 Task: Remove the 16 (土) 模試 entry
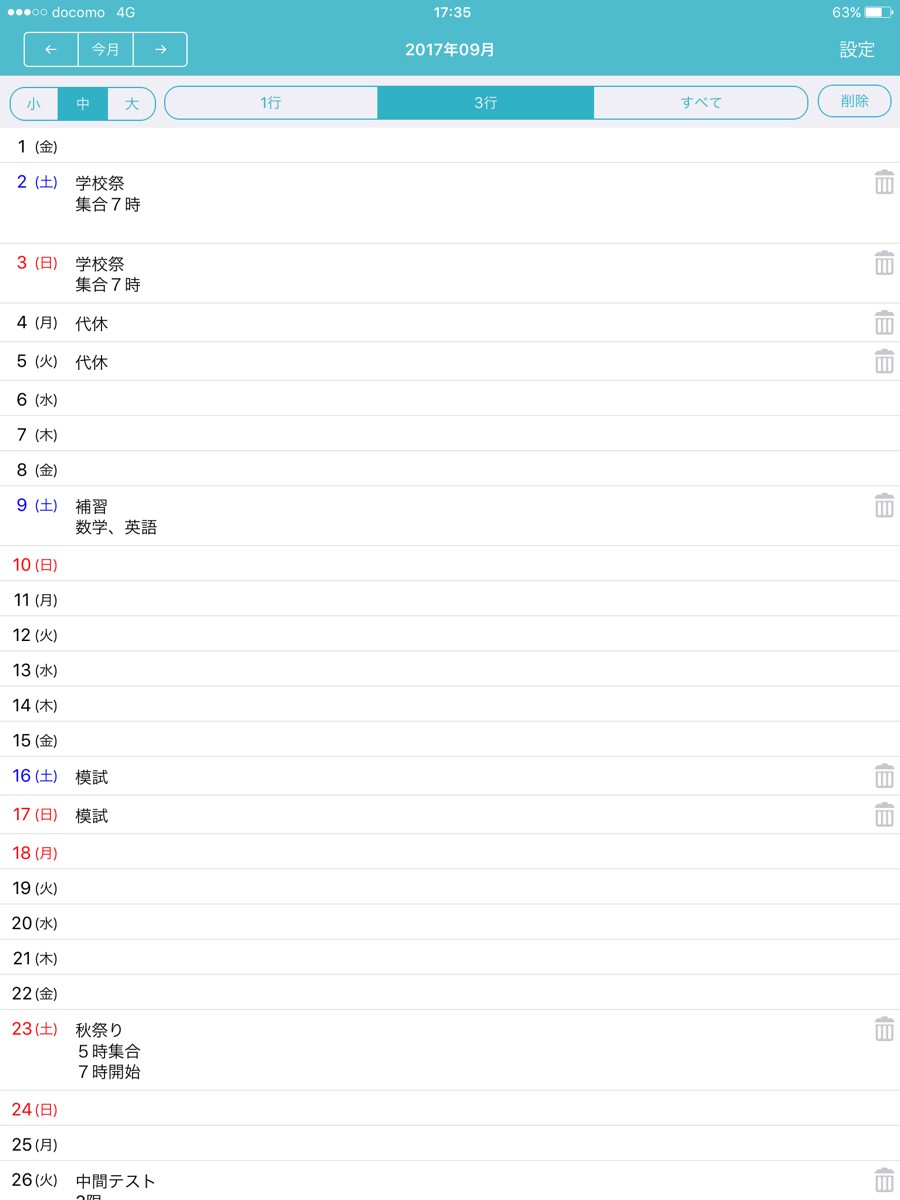884,776
